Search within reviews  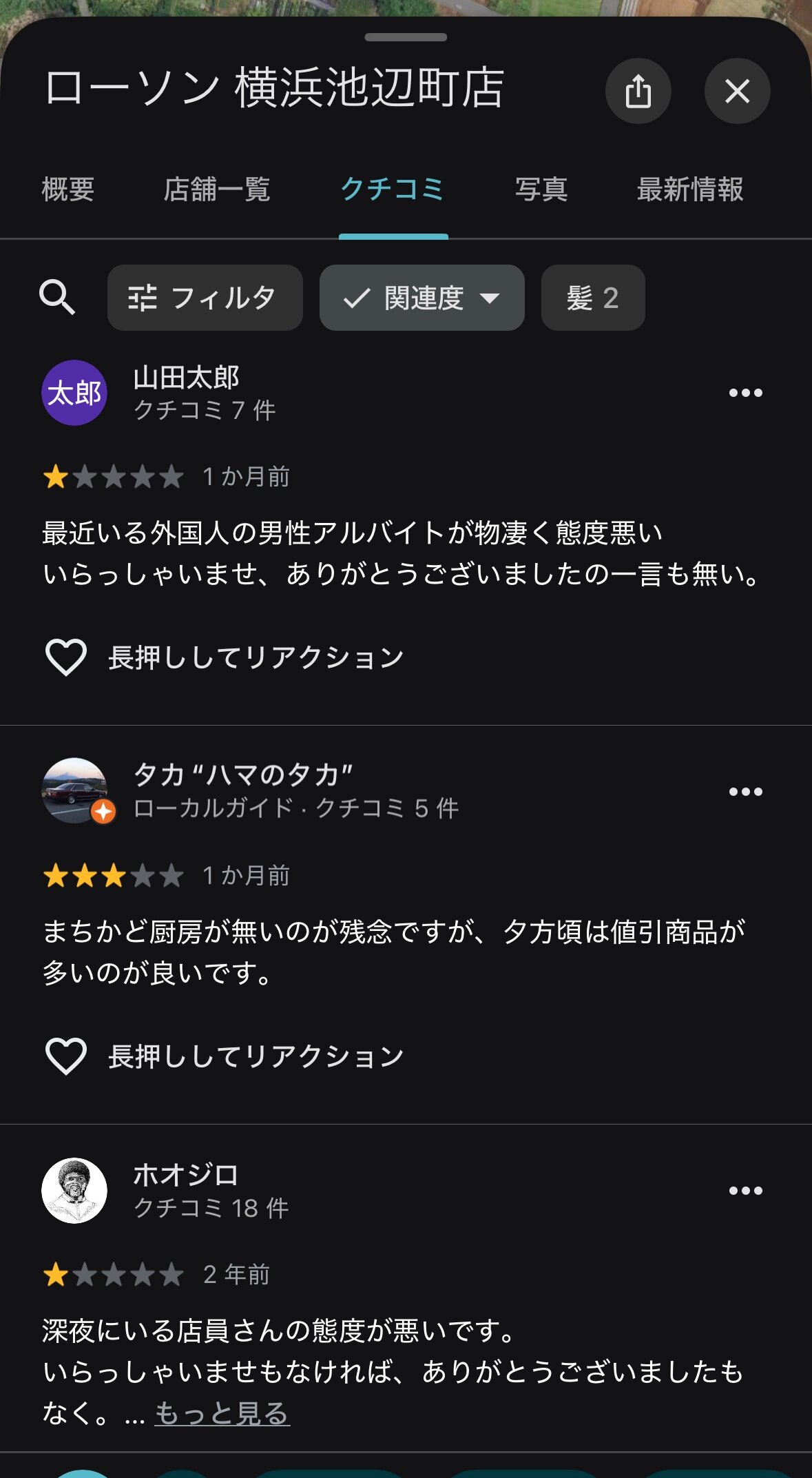[x=57, y=298]
